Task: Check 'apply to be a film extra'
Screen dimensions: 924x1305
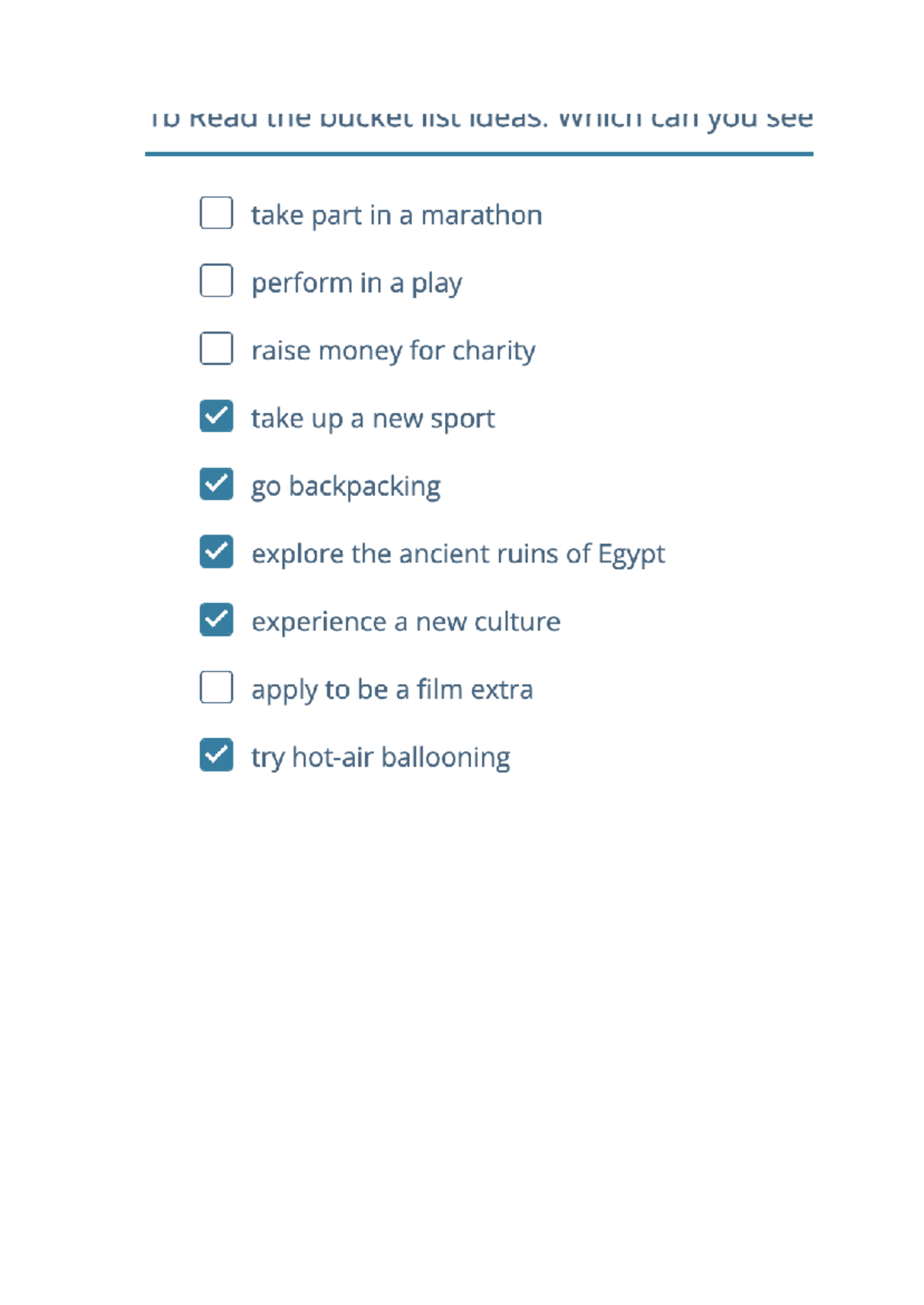Action: tap(216, 687)
